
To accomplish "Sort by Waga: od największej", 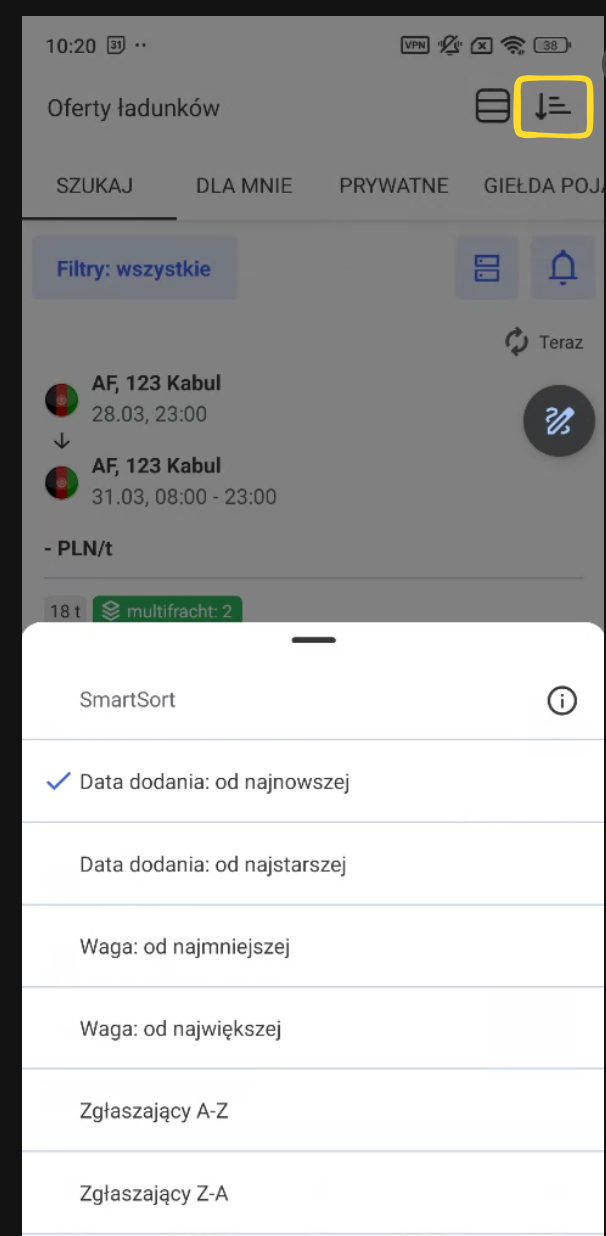I will tap(181, 1028).
